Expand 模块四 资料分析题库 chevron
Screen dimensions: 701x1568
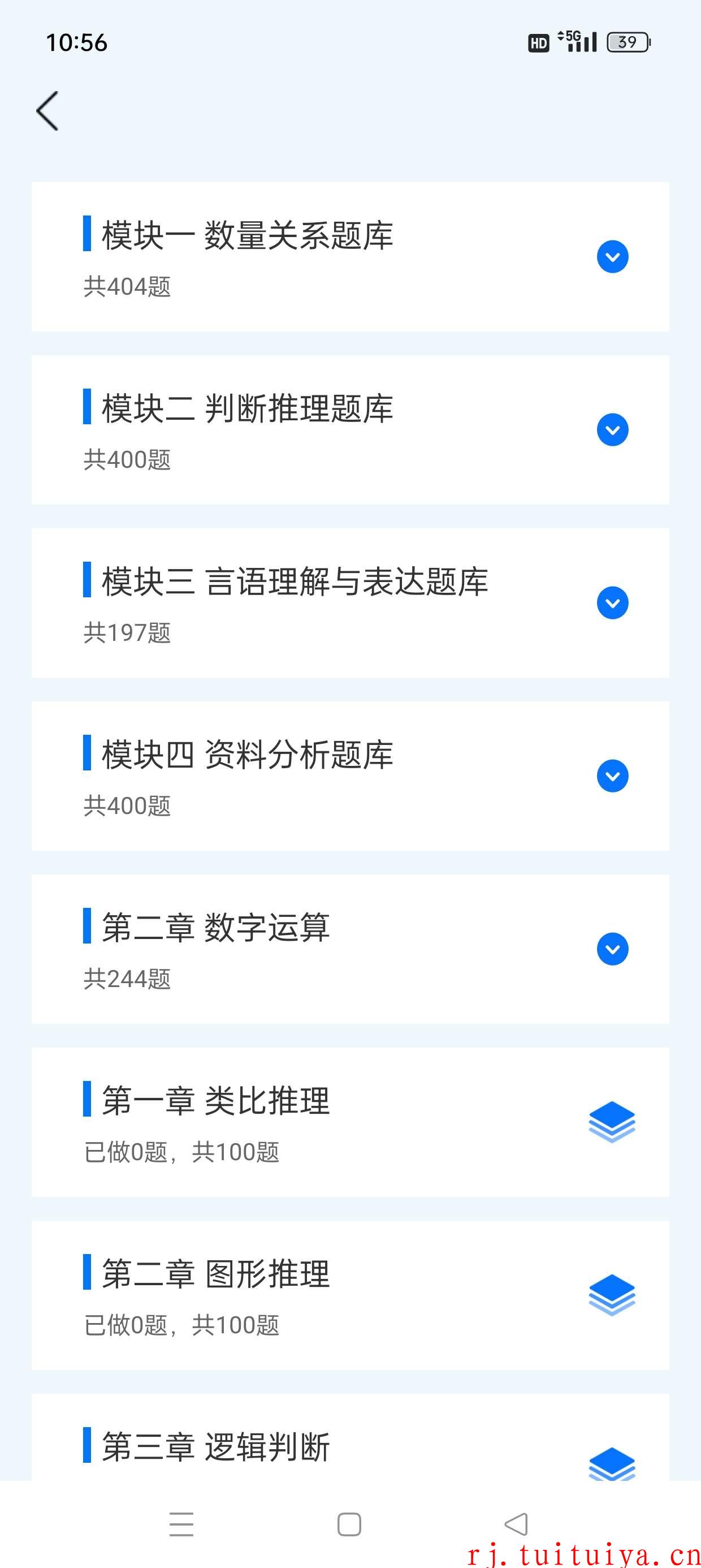point(612,776)
